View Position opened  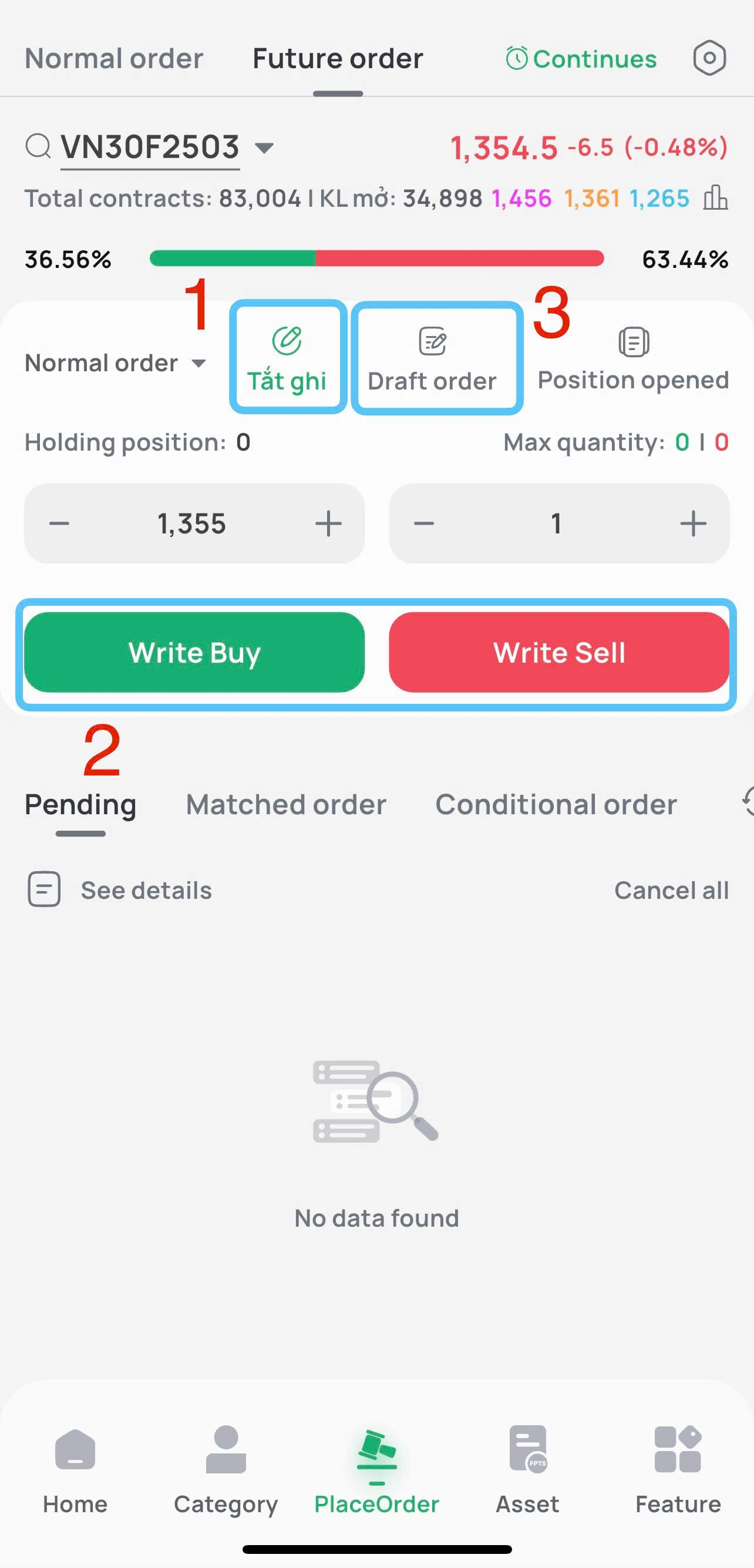click(x=633, y=358)
